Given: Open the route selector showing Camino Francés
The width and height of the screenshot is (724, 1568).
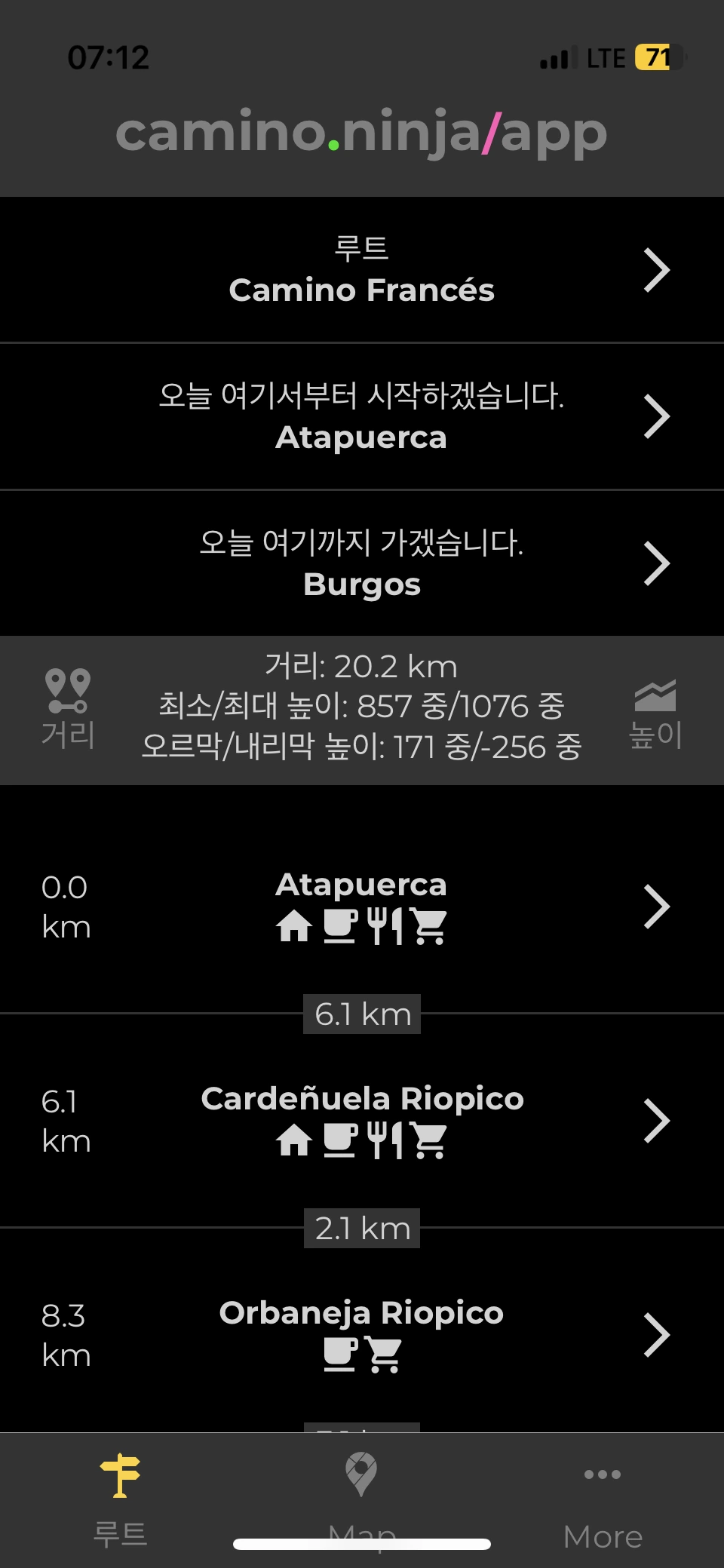Looking at the screenshot, I should point(362,270).
